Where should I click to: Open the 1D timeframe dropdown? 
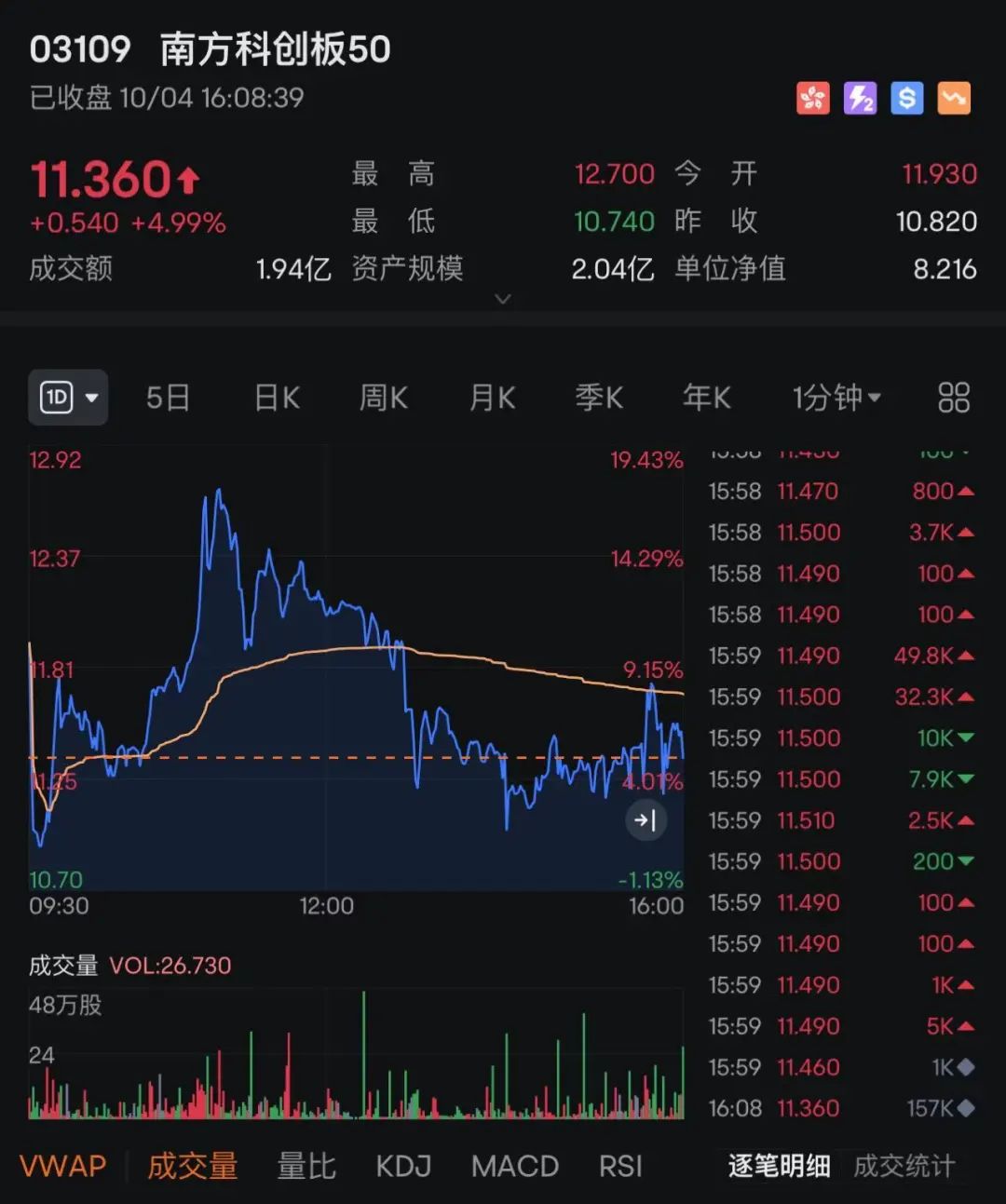(68, 398)
